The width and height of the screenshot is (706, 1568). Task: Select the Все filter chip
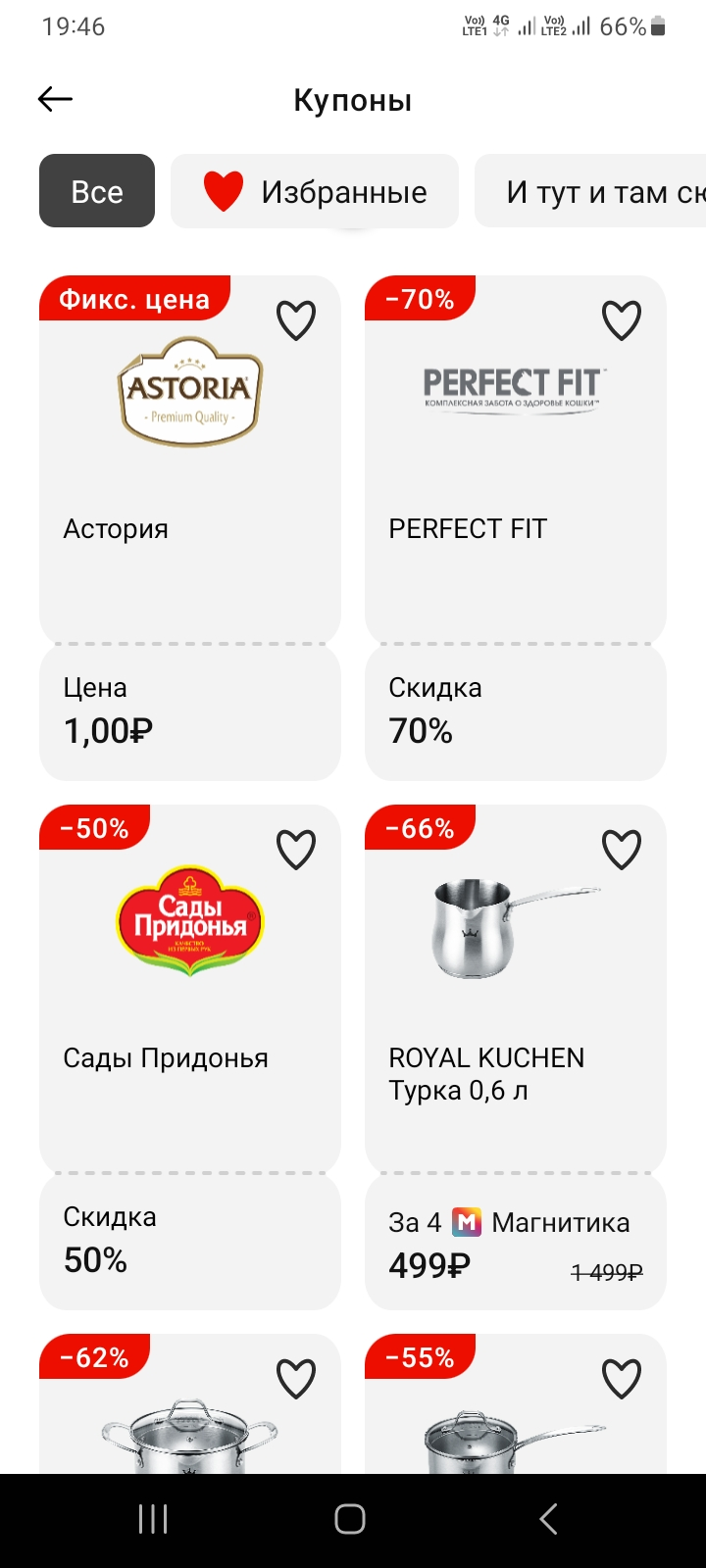coord(97,191)
